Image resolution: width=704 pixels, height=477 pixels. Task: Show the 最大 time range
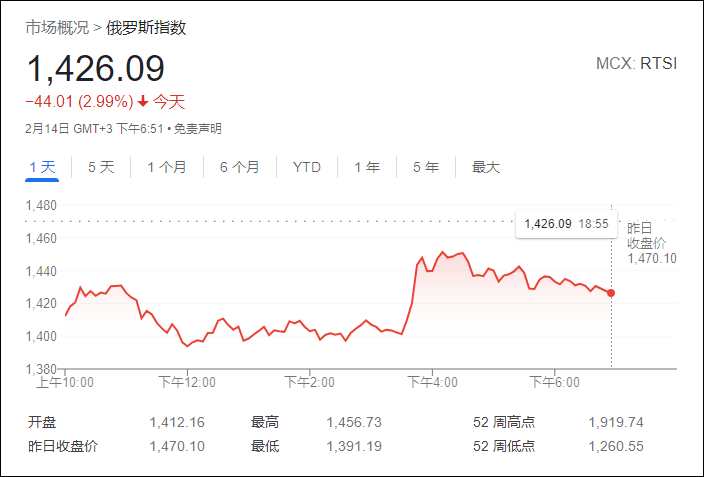tap(486, 167)
